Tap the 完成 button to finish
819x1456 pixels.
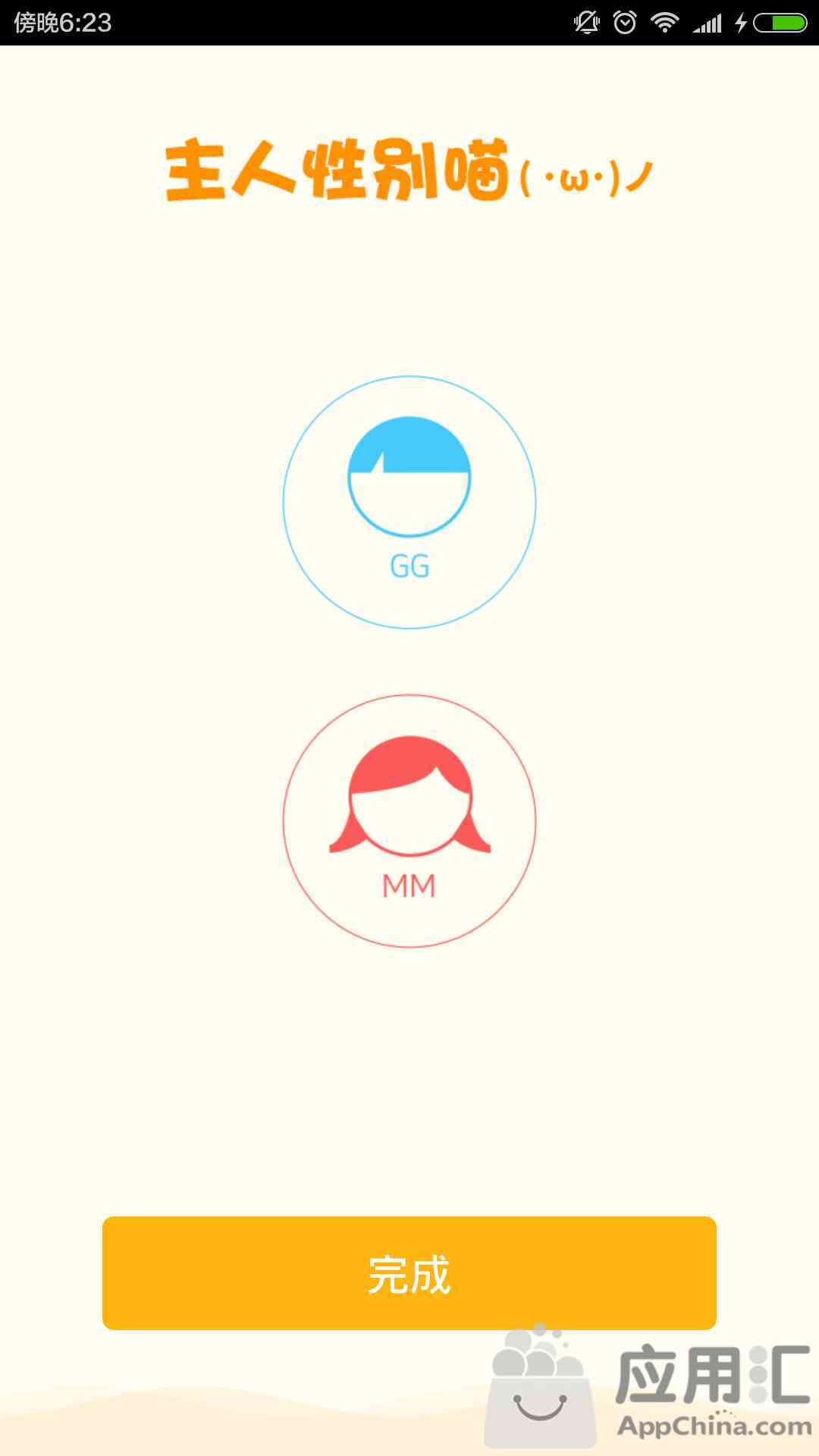pos(409,1273)
